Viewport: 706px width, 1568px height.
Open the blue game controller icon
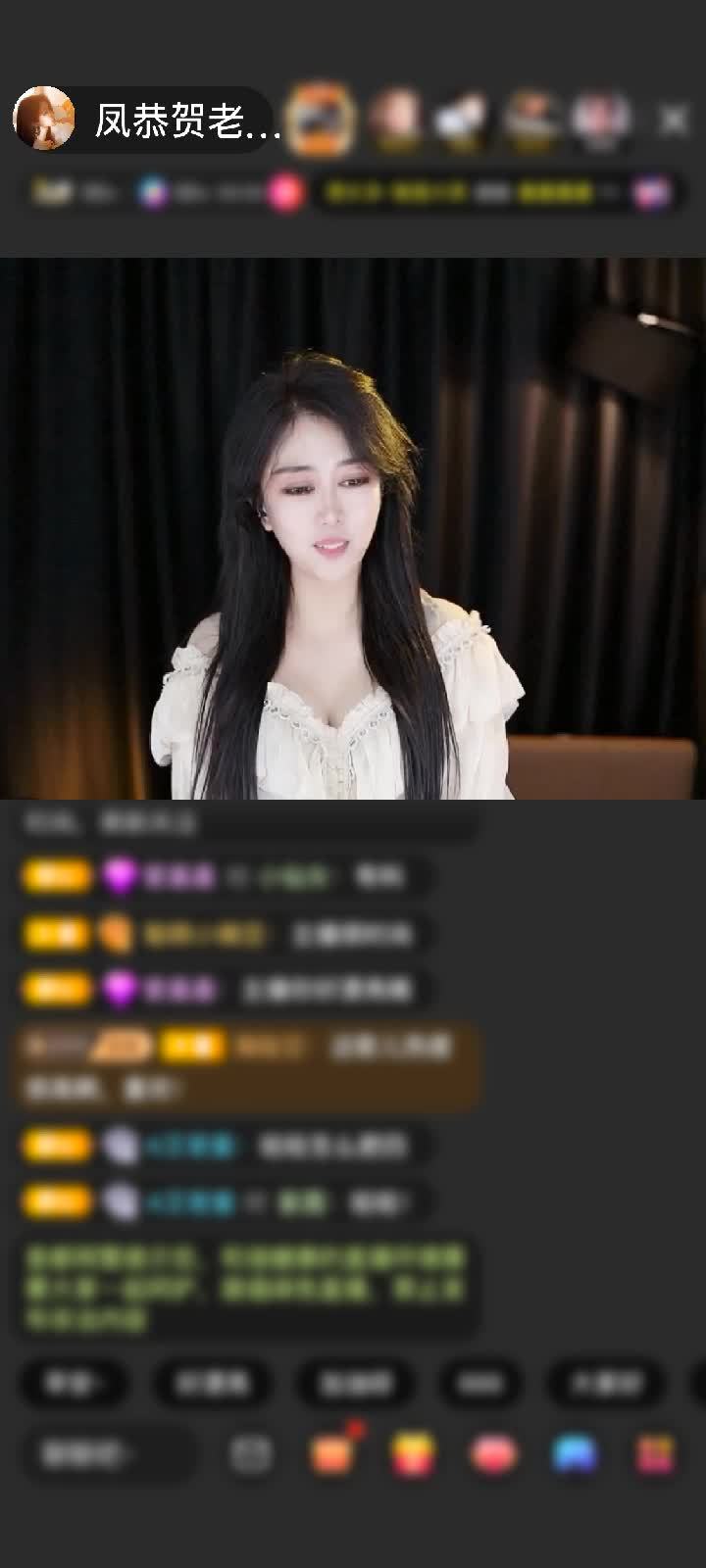point(575,1455)
